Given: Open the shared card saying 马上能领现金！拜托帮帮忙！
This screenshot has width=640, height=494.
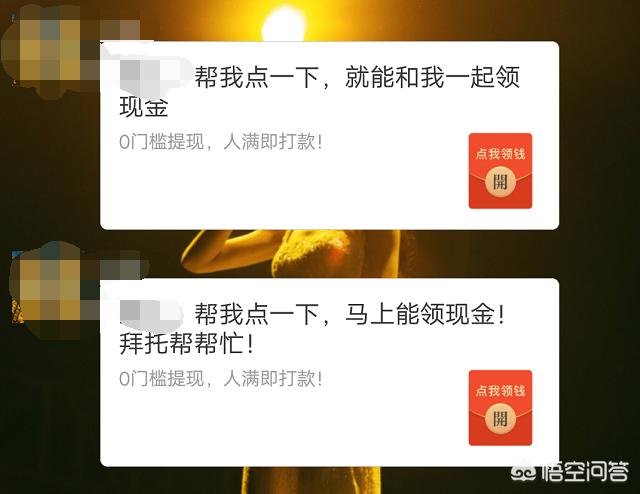Looking at the screenshot, I should click(329, 371).
